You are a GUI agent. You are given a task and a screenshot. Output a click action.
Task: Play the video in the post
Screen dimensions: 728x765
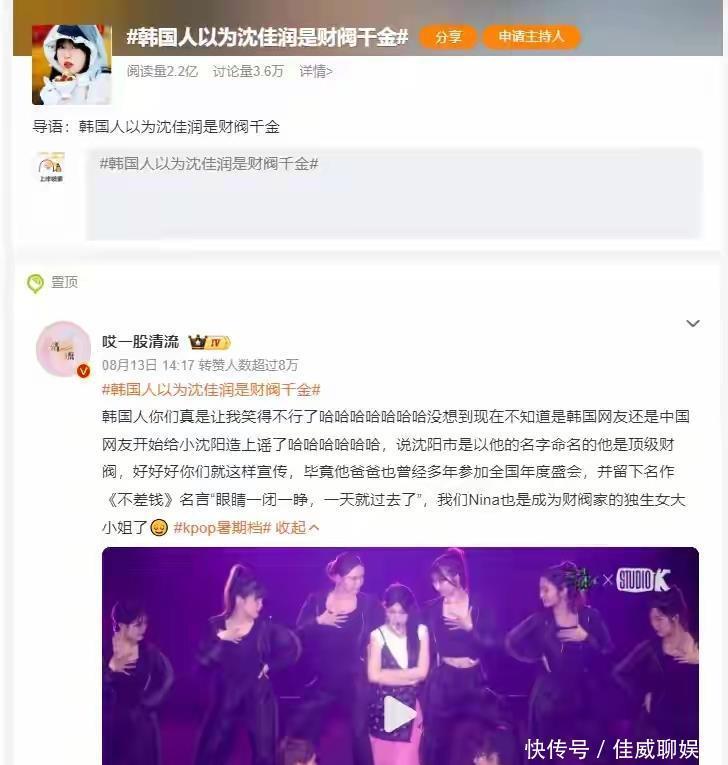click(400, 713)
